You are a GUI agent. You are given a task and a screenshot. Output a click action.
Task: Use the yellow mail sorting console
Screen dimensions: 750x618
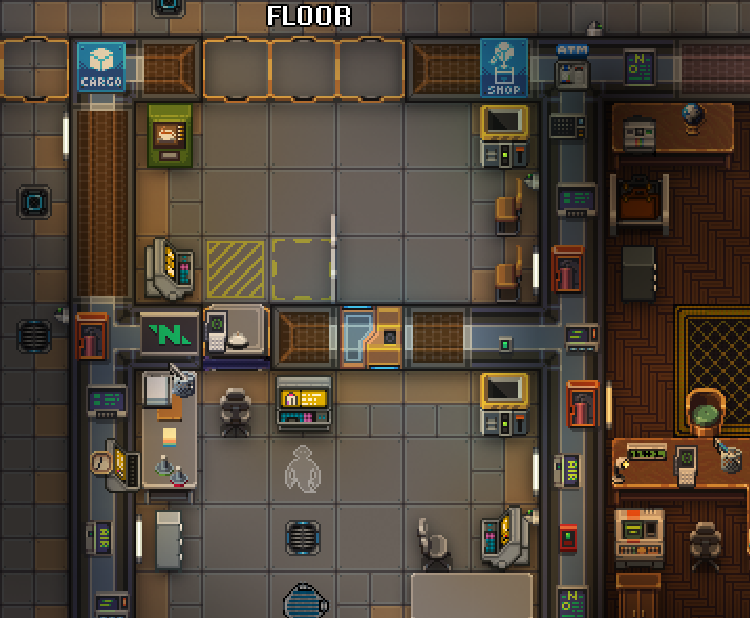click(x=303, y=402)
